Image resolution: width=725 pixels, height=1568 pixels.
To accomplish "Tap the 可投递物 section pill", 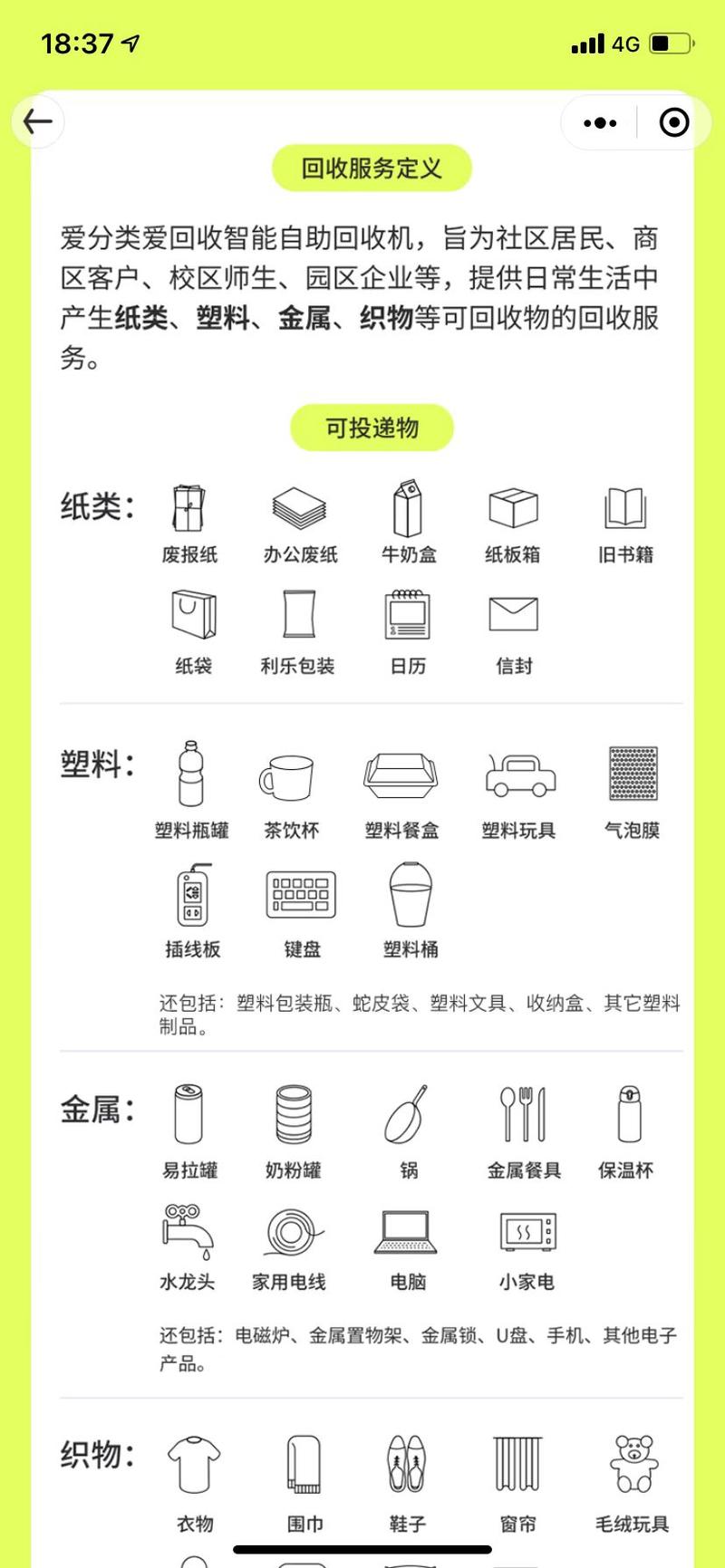I will 372,426.
